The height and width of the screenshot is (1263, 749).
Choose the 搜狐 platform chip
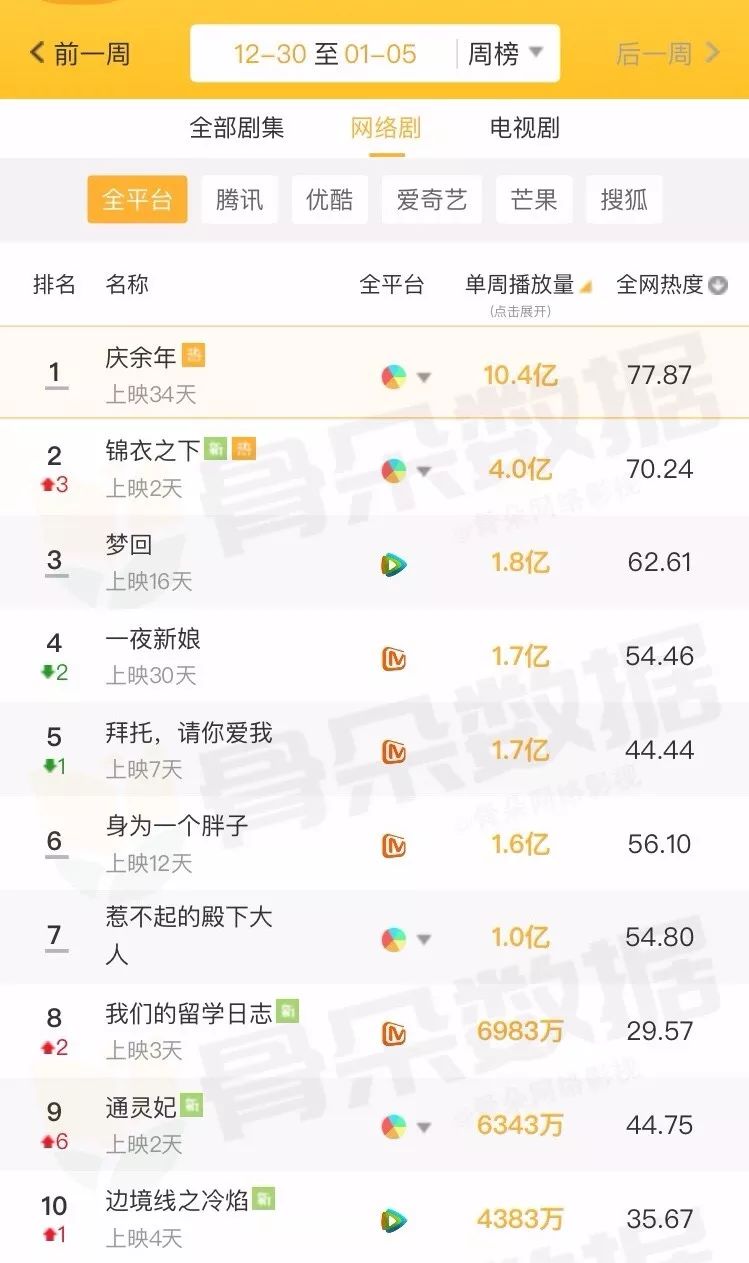click(624, 199)
